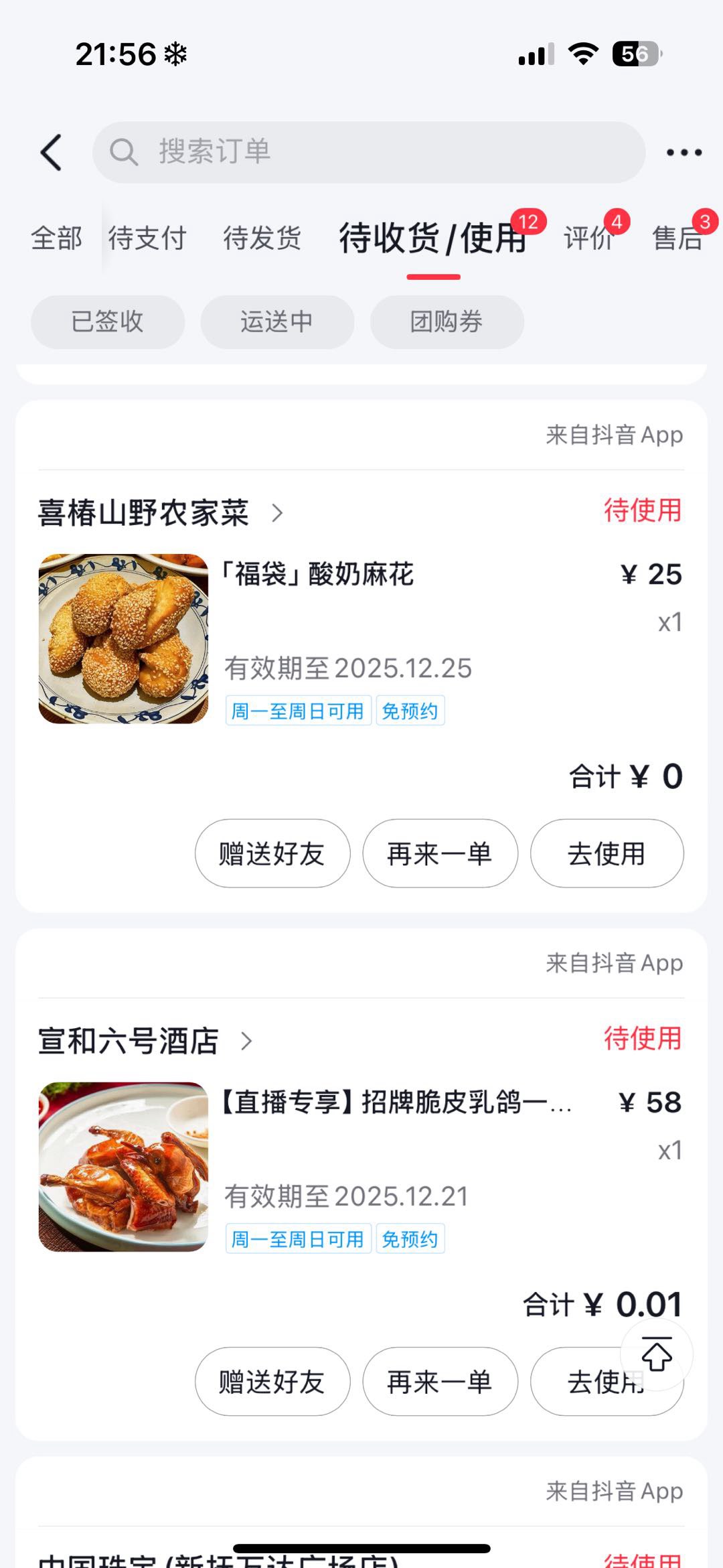Image resolution: width=723 pixels, height=1568 pixels.
Task: Jump back to top with the up-arrow button
Action: [657, 1354]
